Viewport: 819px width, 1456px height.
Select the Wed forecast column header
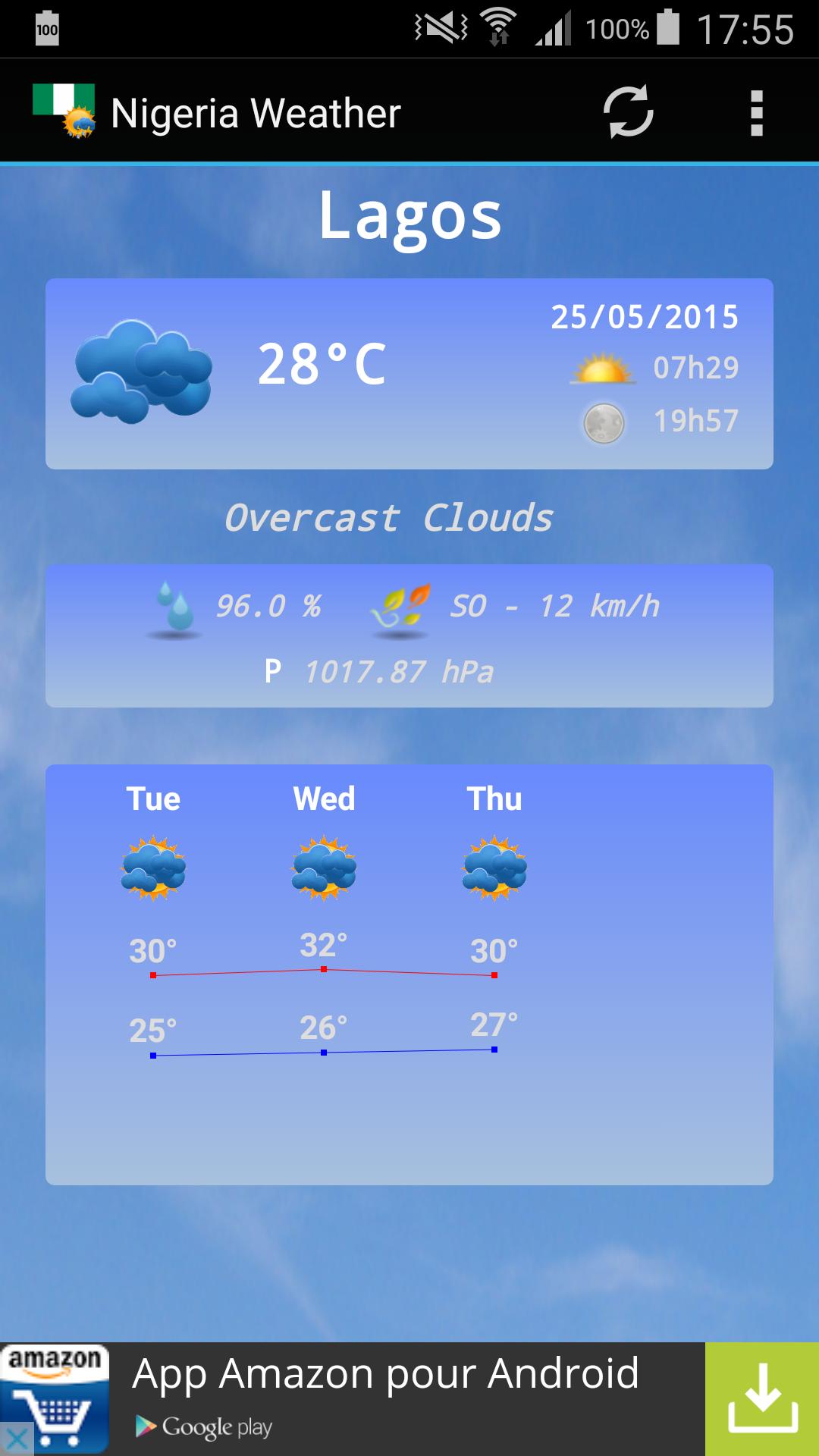[325, 799]
